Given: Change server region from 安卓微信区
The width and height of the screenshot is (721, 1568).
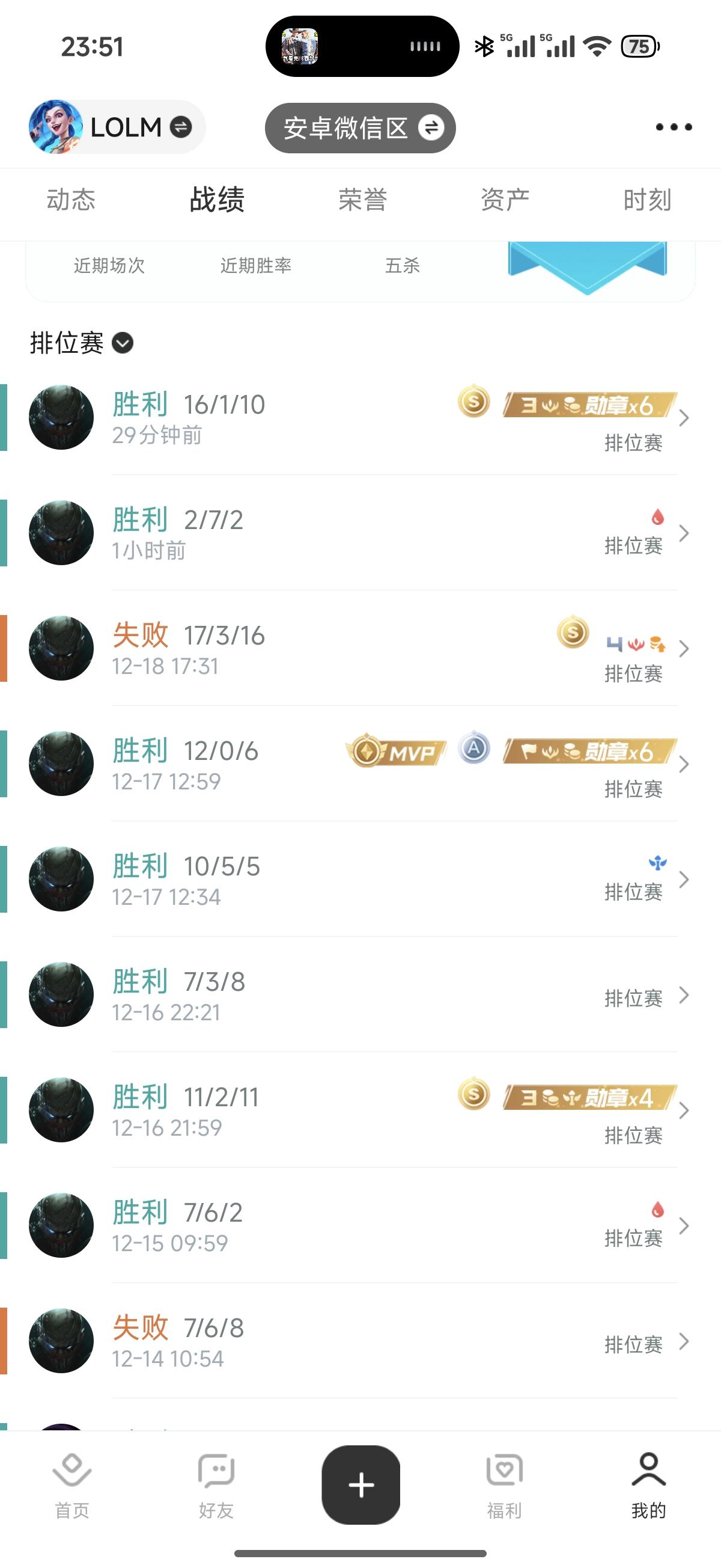Looking at the screenshot, I should (x=360, y=128).
